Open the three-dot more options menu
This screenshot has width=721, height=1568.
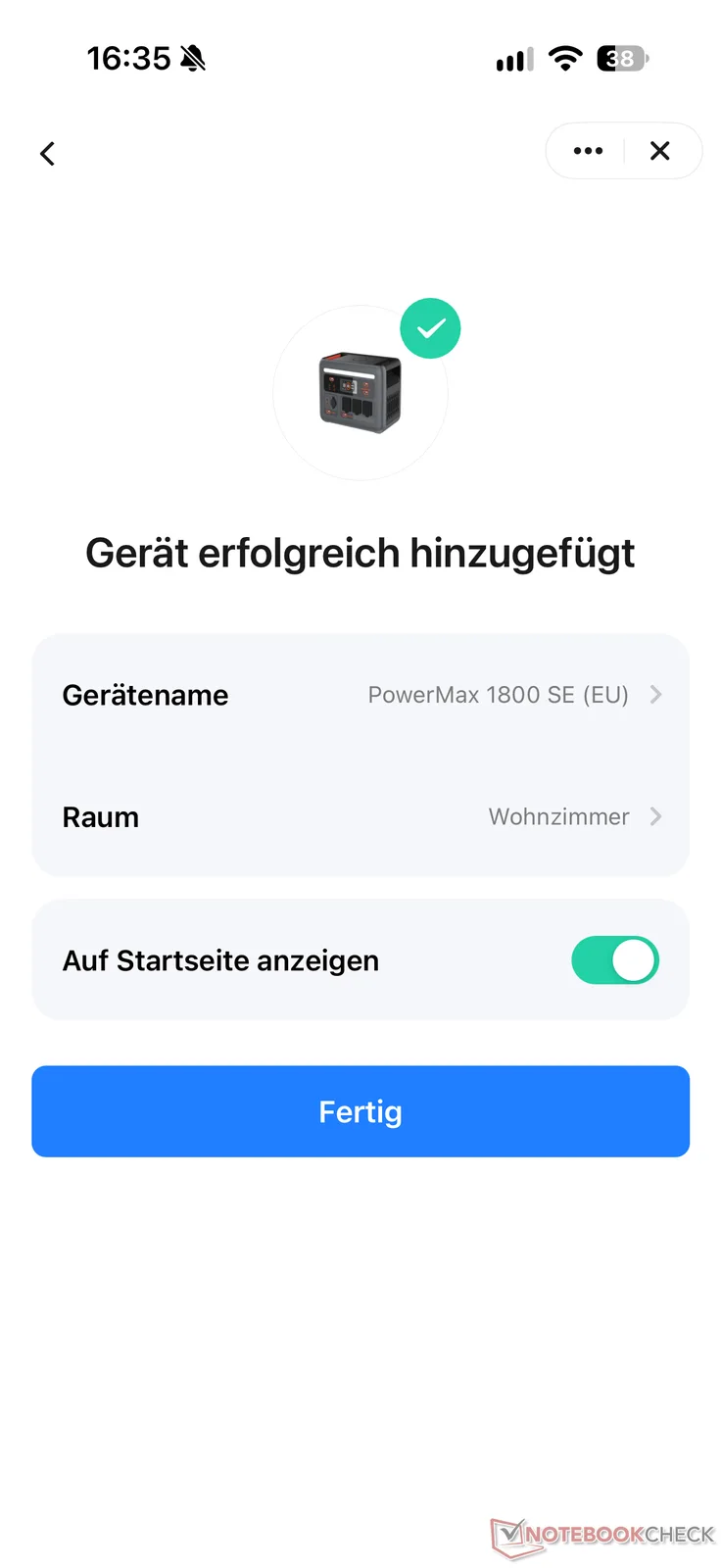point(588,151)
